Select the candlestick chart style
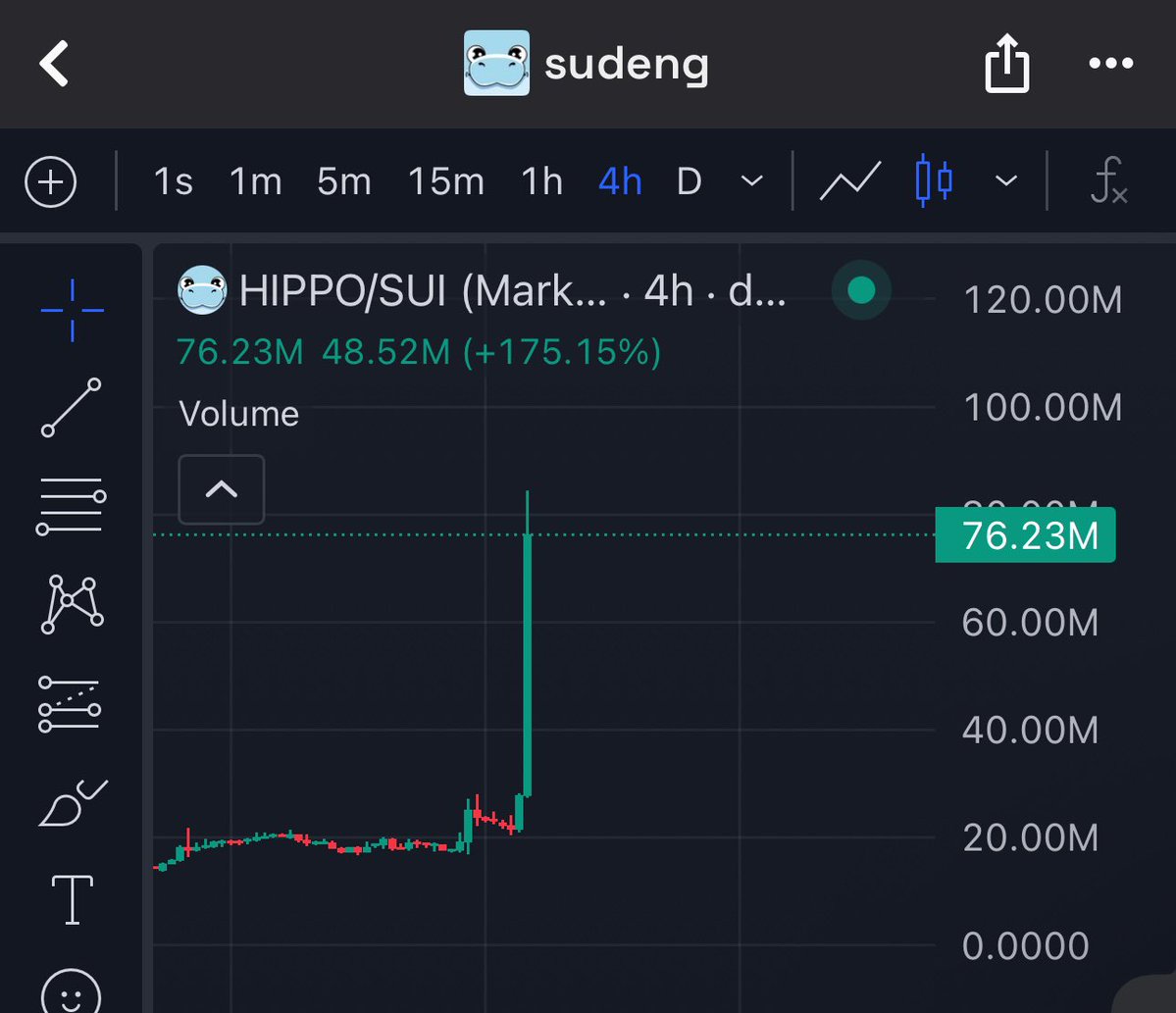Image resolution: width=1176 pixels, height=1013 pixels. click(x=933, y=182)
